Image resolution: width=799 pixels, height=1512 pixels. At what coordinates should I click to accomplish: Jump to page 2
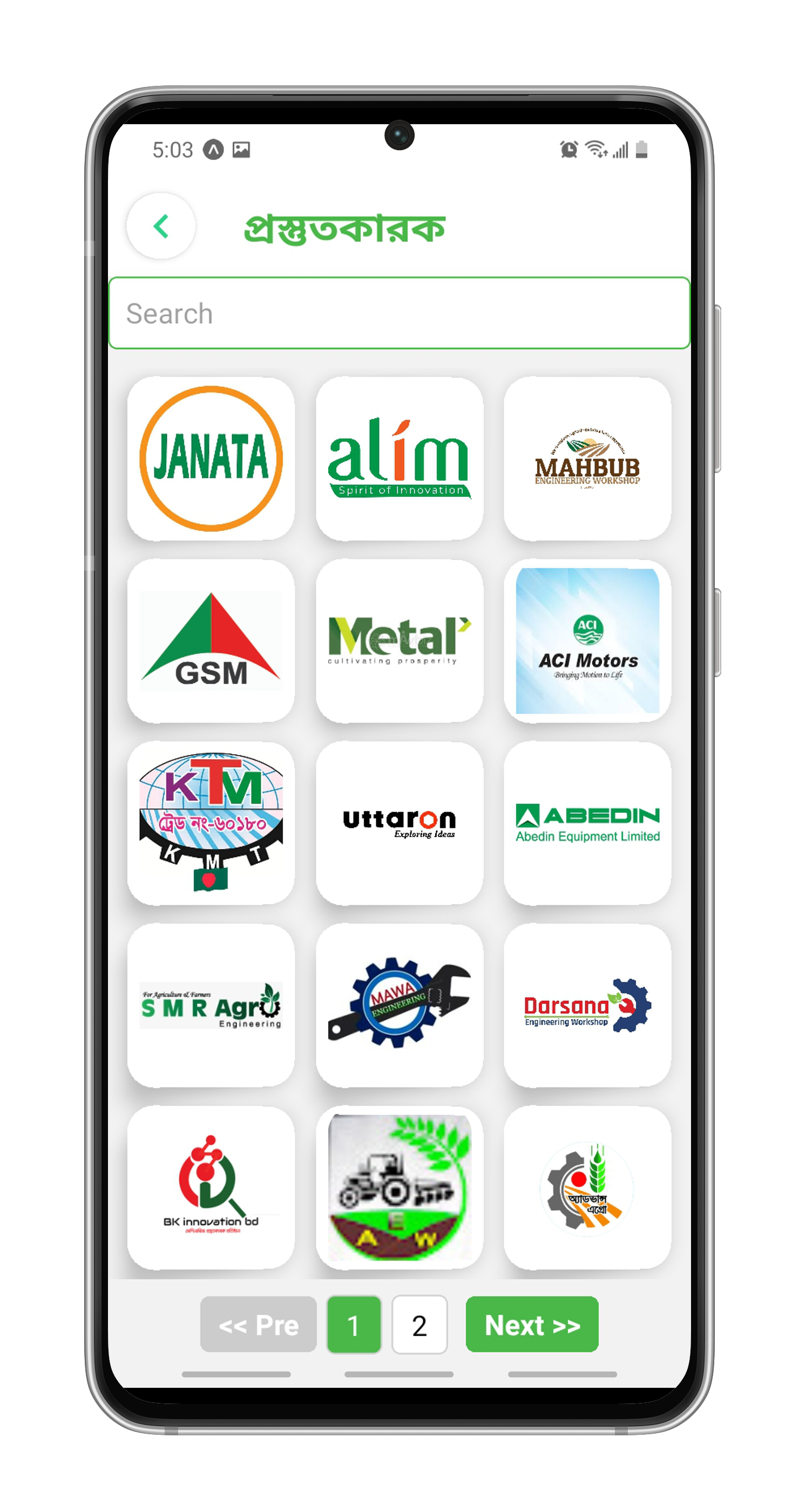(419, 1325)
